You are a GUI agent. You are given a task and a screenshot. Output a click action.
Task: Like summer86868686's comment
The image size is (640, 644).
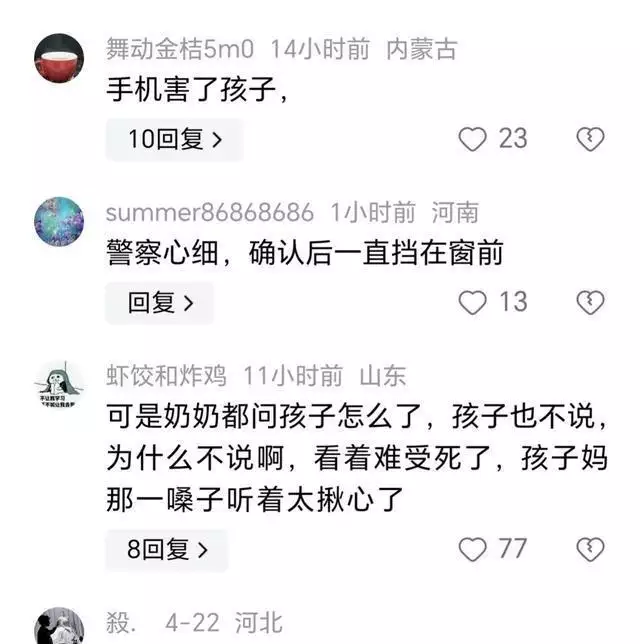coord(472,302)
